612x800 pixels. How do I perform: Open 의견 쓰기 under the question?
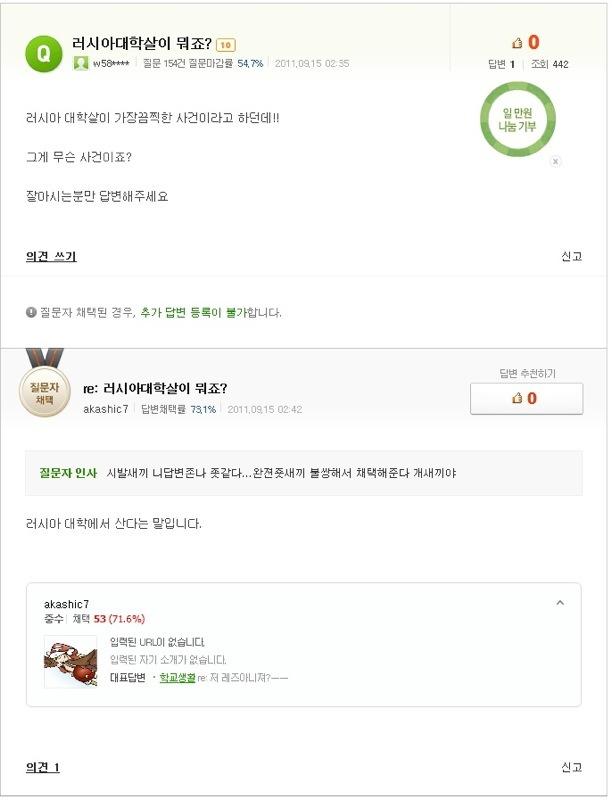point(51,257)
